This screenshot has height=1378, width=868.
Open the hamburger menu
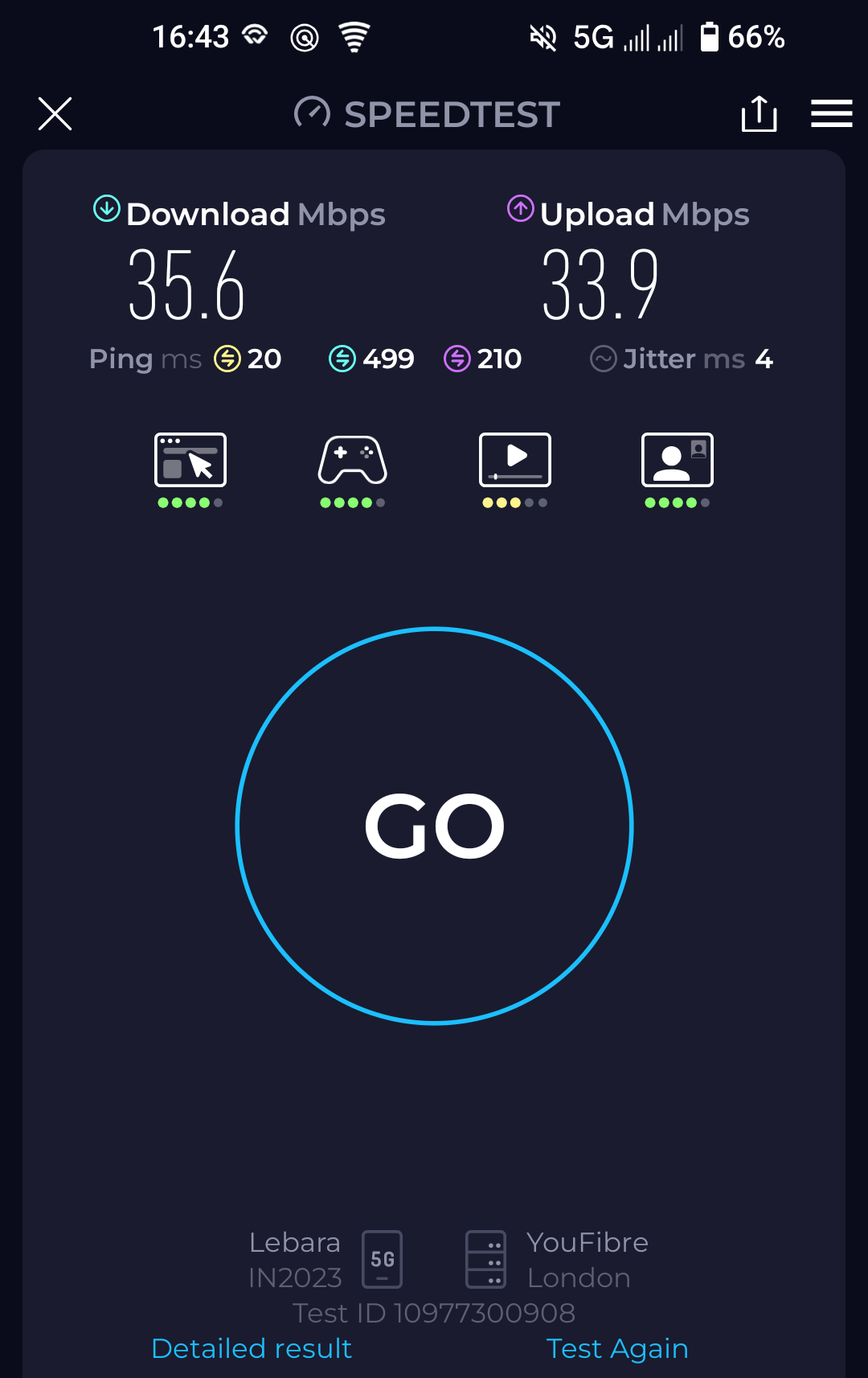coord(831,113)
